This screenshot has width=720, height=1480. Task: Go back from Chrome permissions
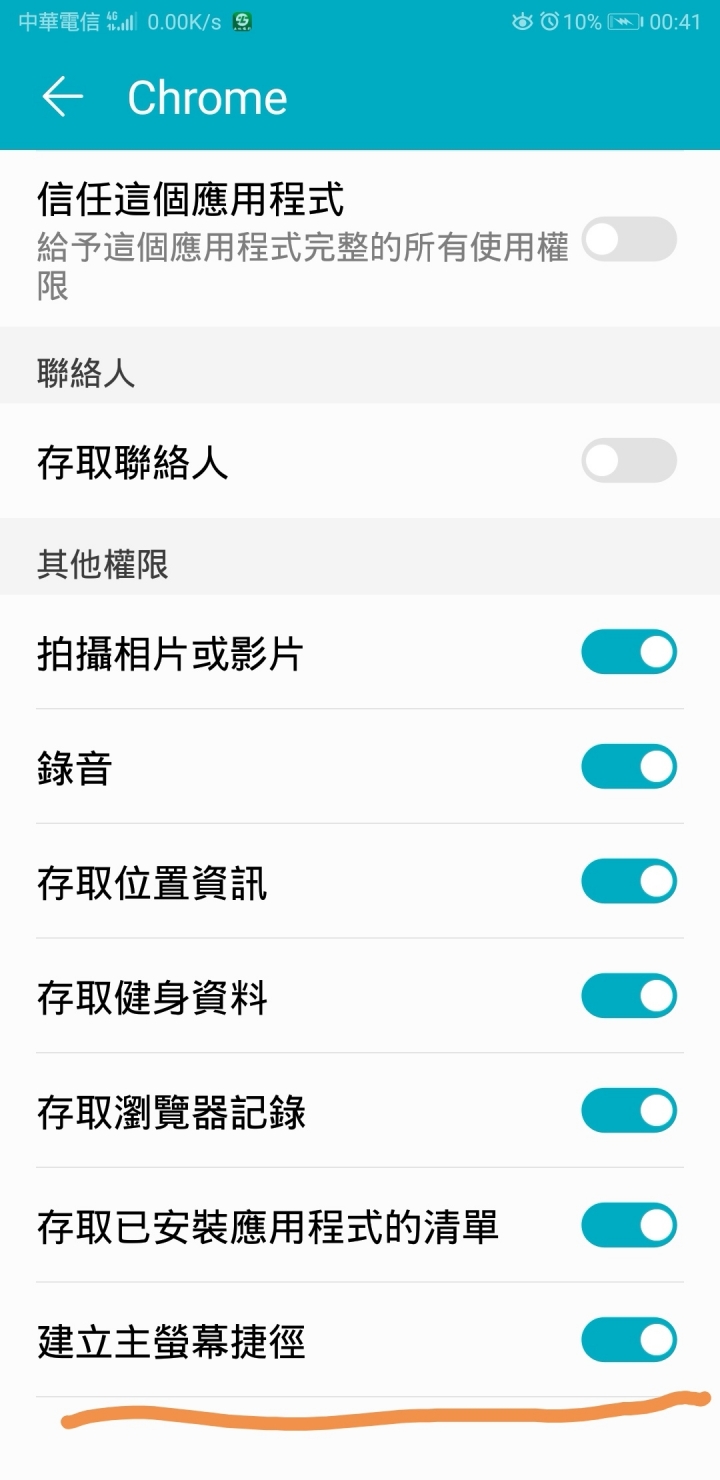pyautogui.click(x=62, y=97)
